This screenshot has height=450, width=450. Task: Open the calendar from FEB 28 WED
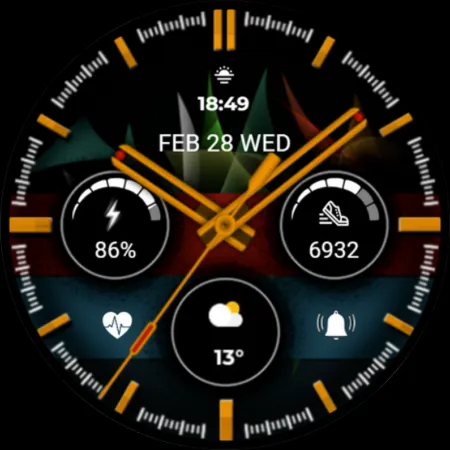click(x=224, y=143)
